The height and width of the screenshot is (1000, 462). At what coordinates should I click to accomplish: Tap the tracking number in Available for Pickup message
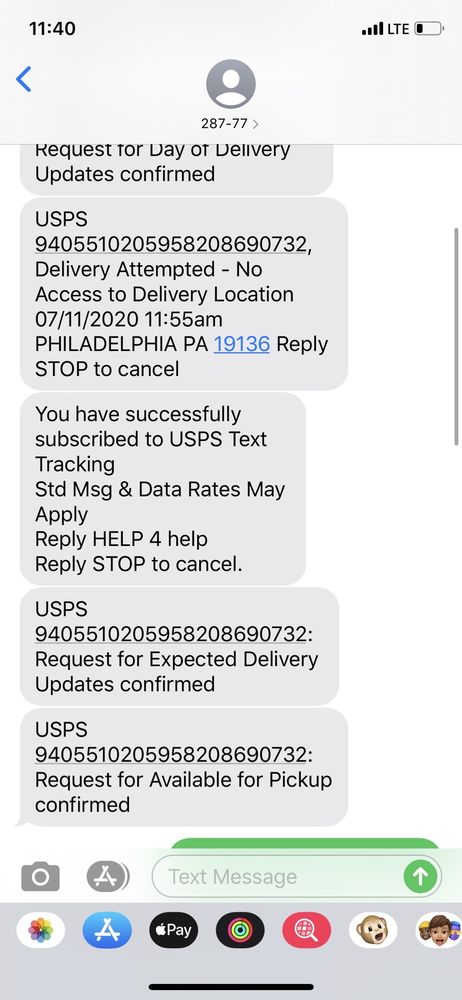tap(171, 754)
